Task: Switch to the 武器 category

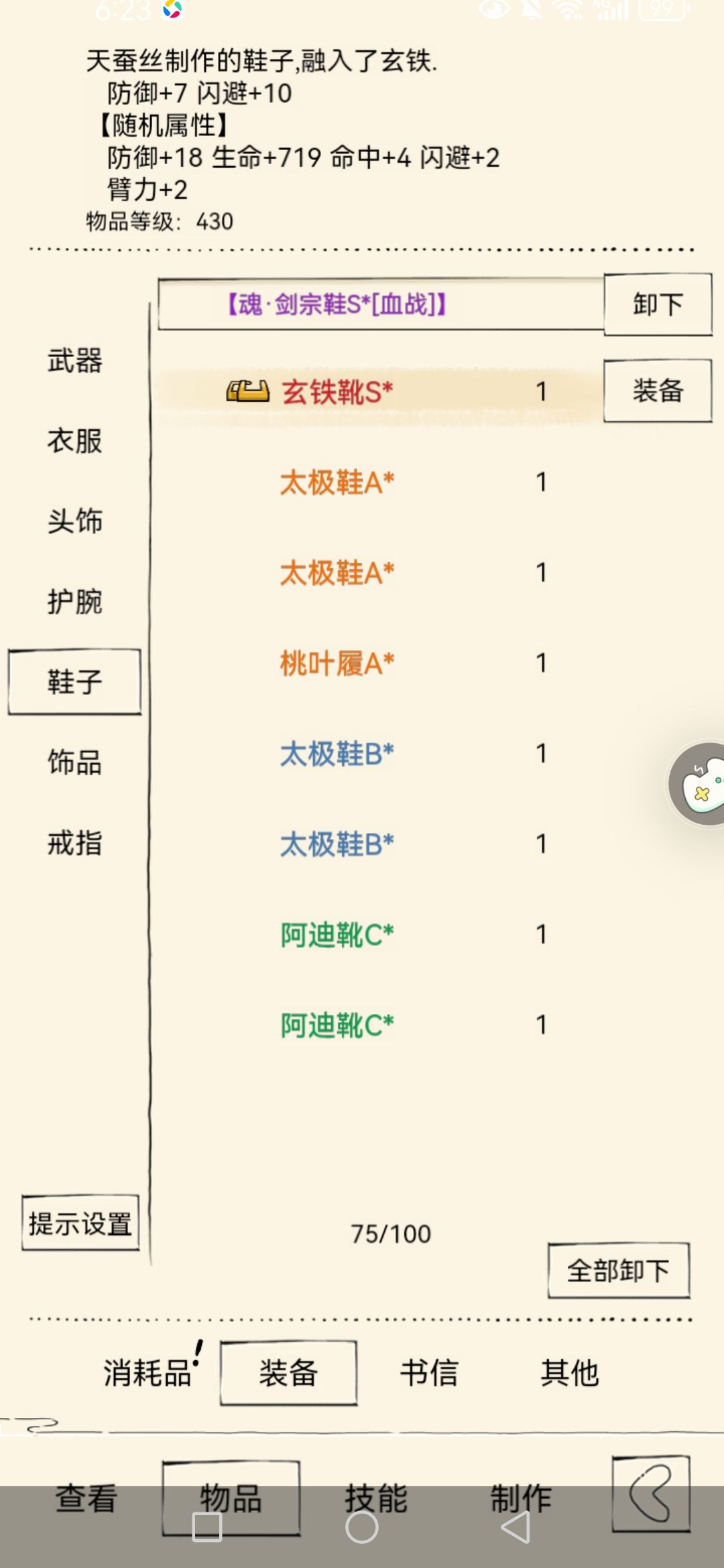Action: (74, 361)
